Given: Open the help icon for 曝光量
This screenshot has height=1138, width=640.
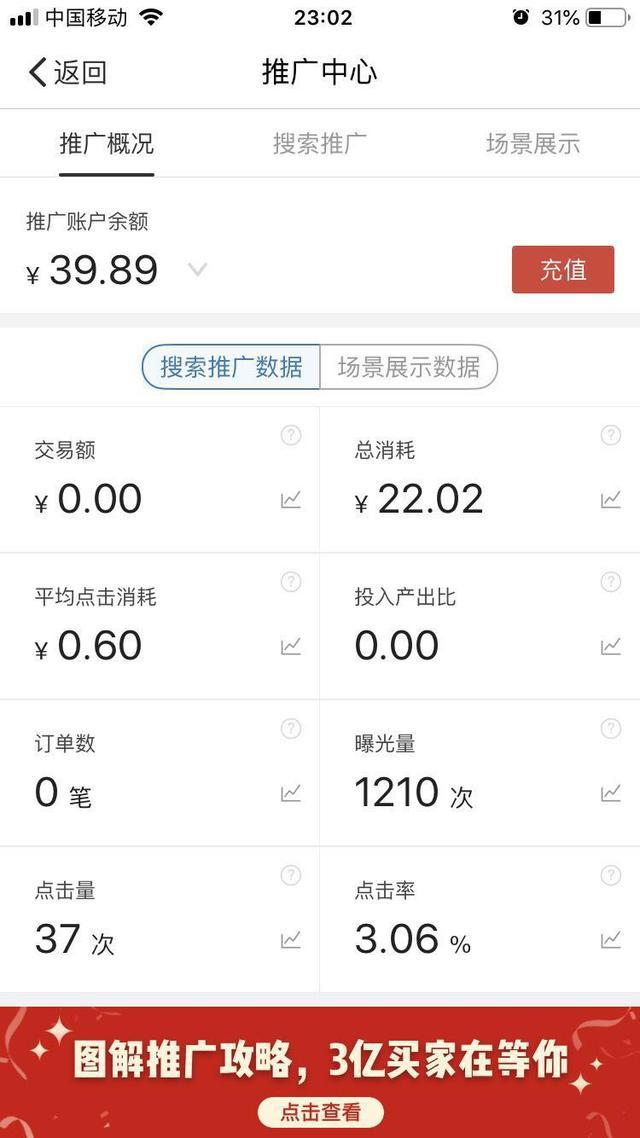Looking at the screenshot, I should pos(611,729).
